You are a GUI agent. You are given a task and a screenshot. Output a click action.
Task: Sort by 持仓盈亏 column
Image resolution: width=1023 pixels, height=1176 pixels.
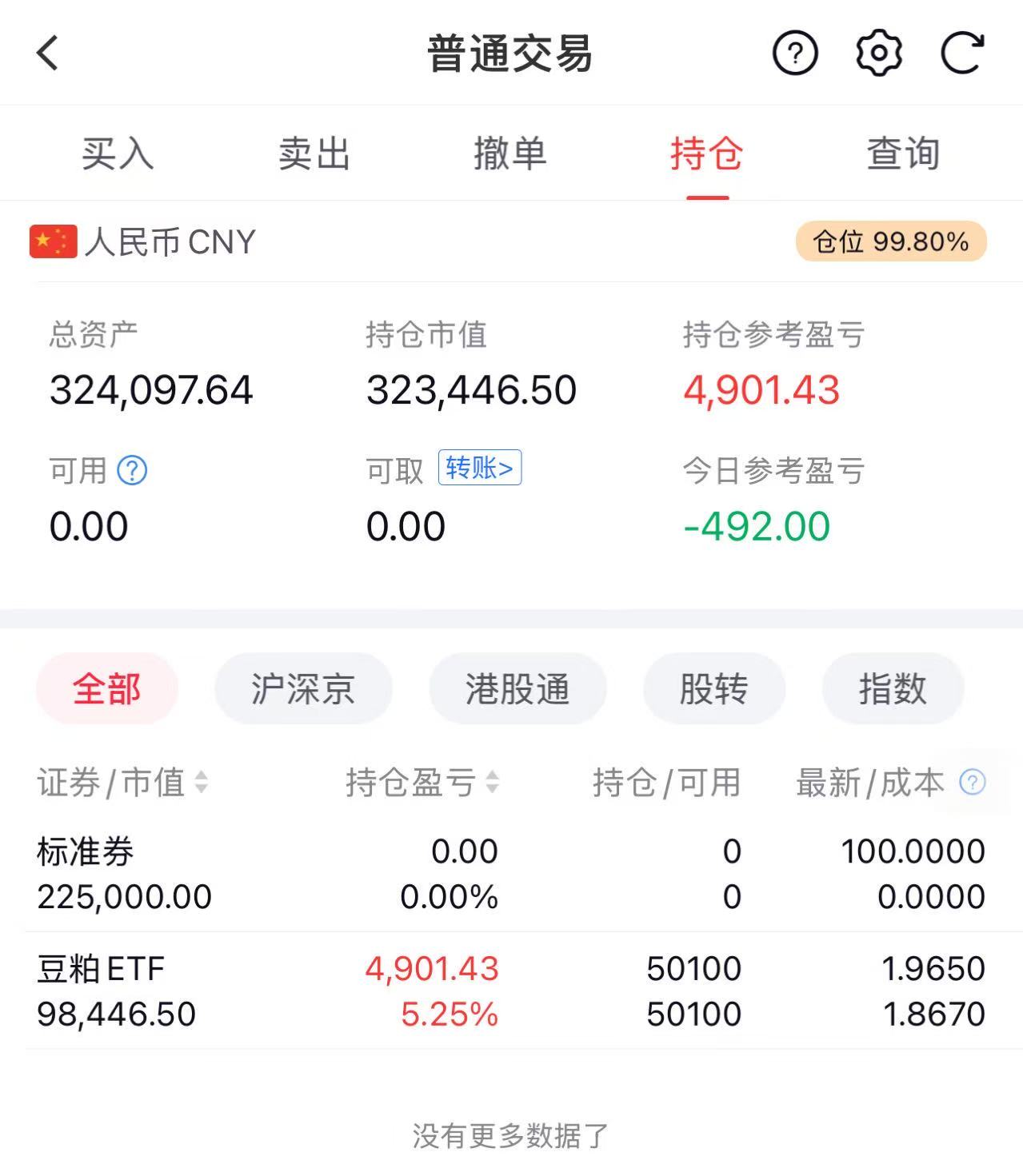pos(422,782)
